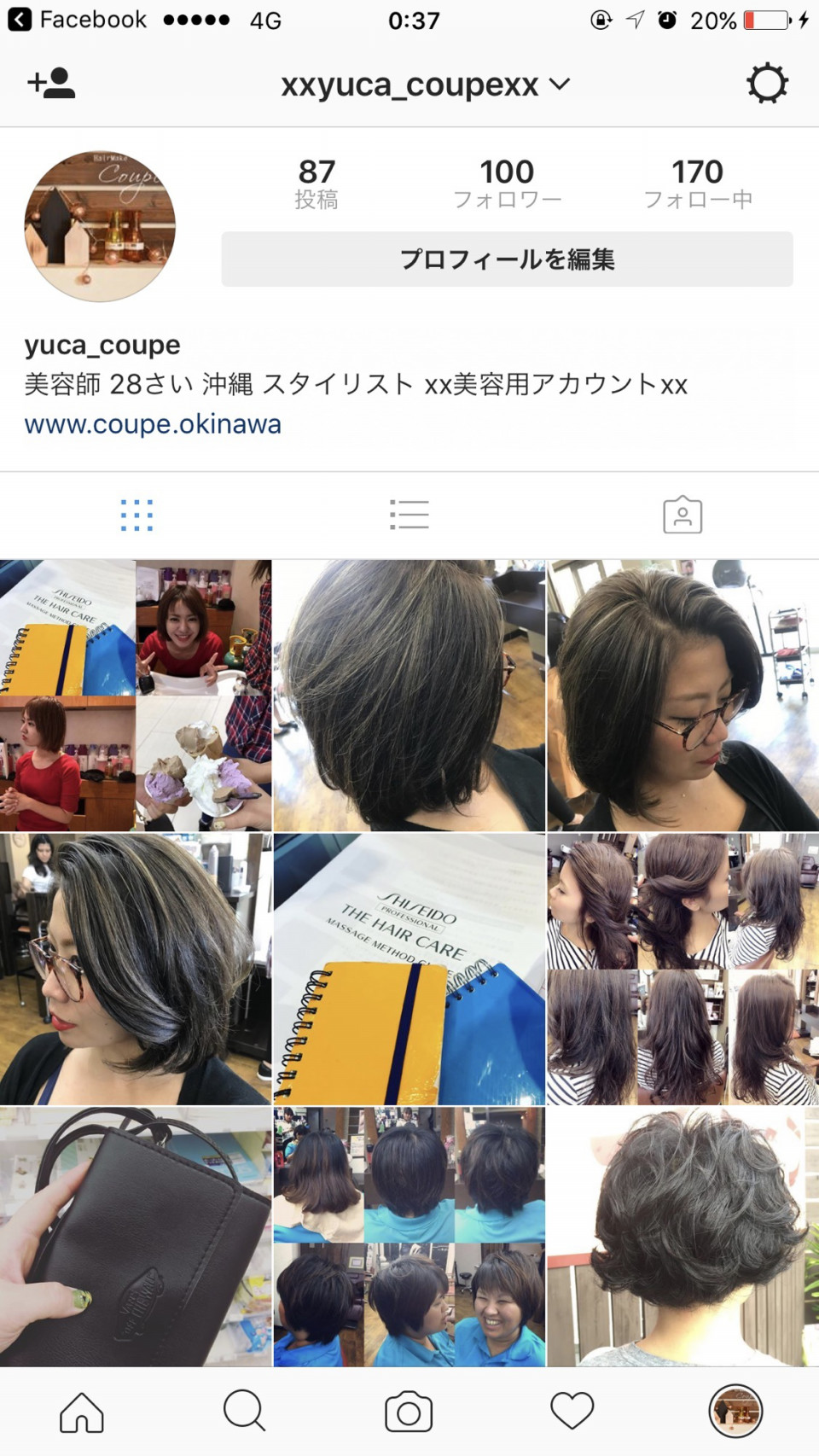819x1456 pixels.
Task: Open the woman with glasses highlights post
Action: pyautogui.click(x=136, y=969)
